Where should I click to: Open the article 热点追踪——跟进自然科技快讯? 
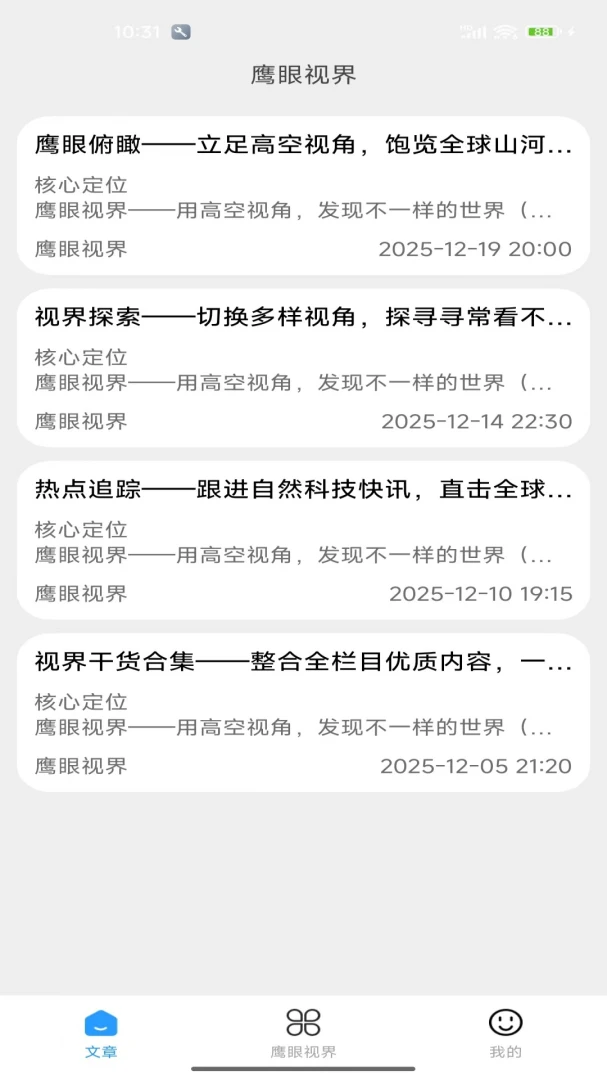click(x=303, y=540)
